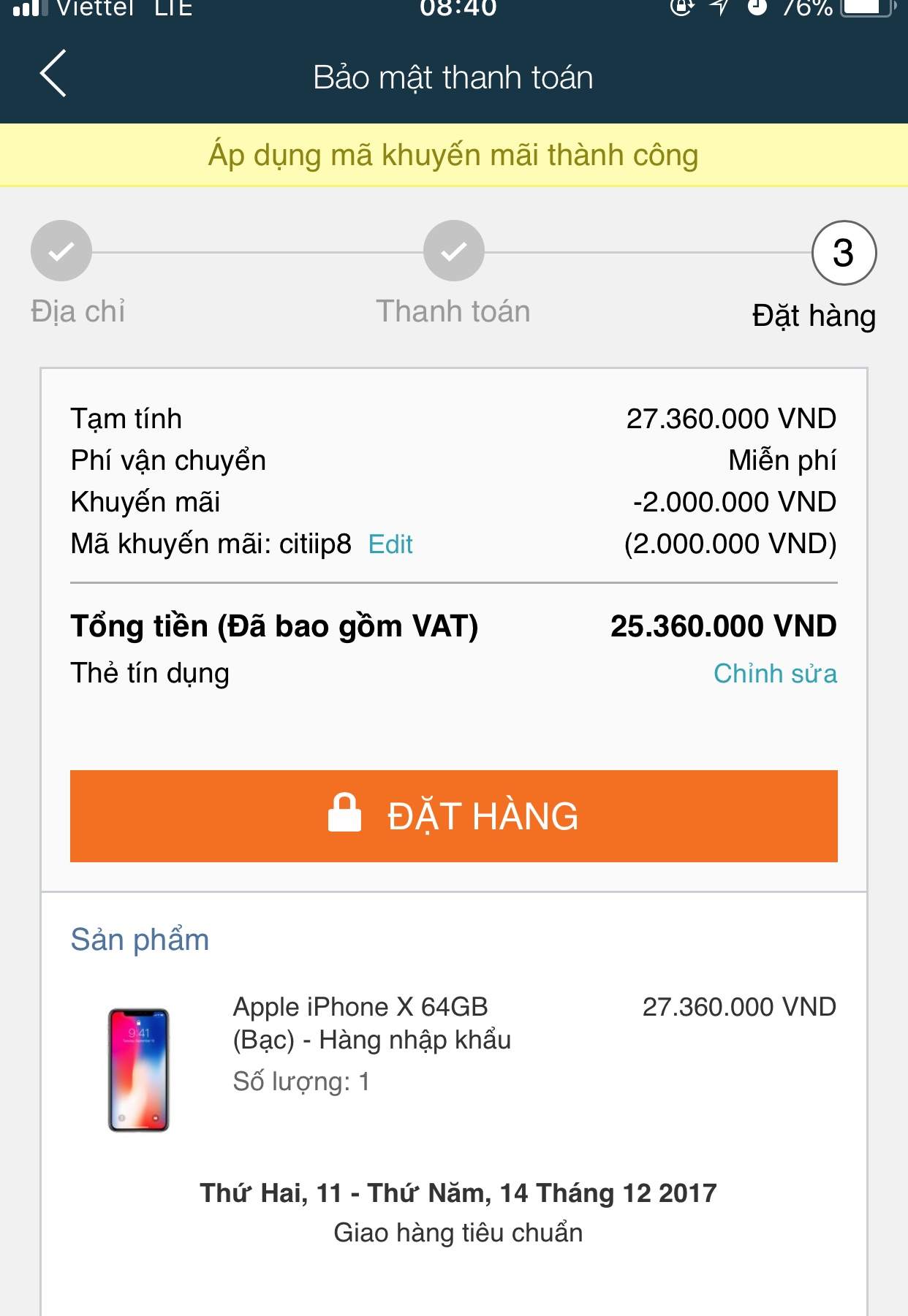Place the order with ĐẶT HÀNG button

coord(453,815)
